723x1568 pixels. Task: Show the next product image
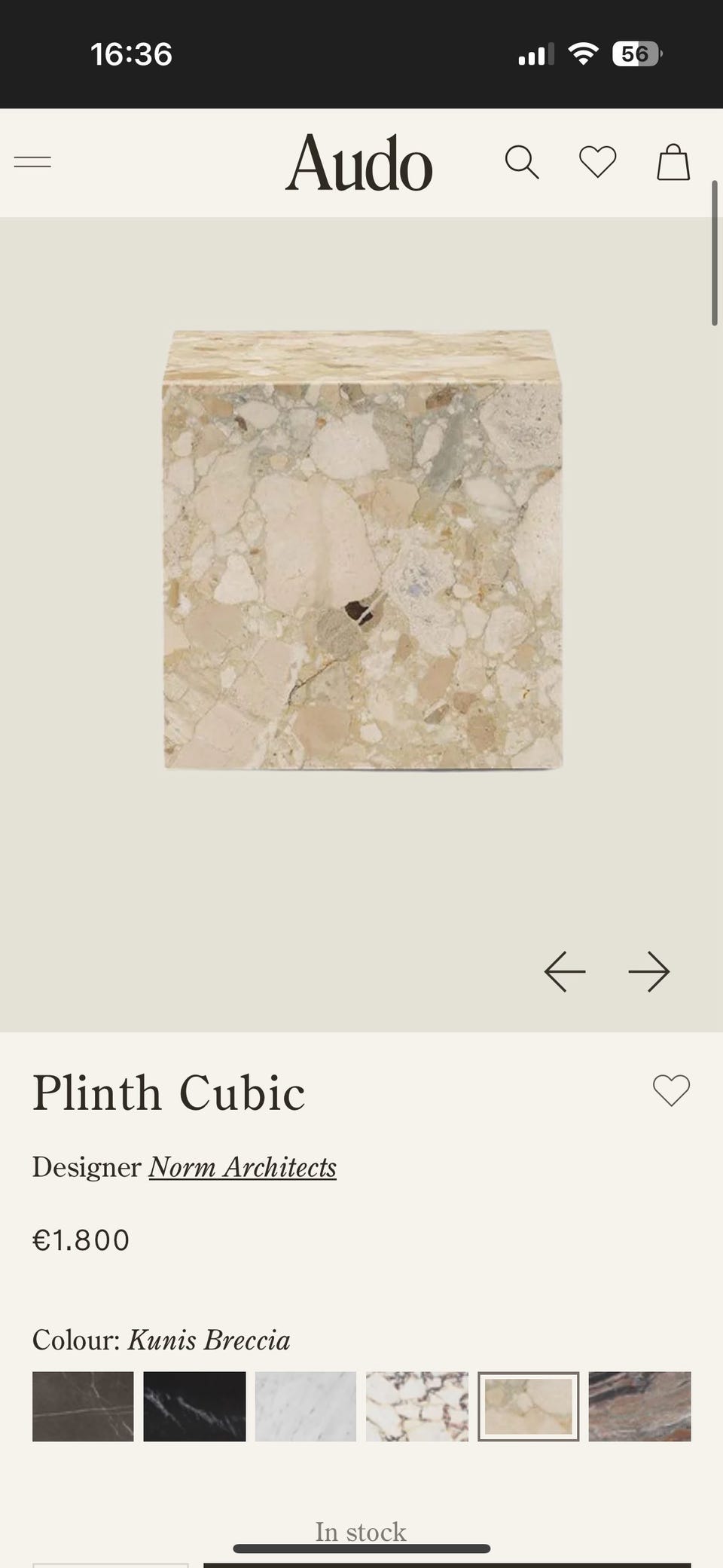[649, 971]
